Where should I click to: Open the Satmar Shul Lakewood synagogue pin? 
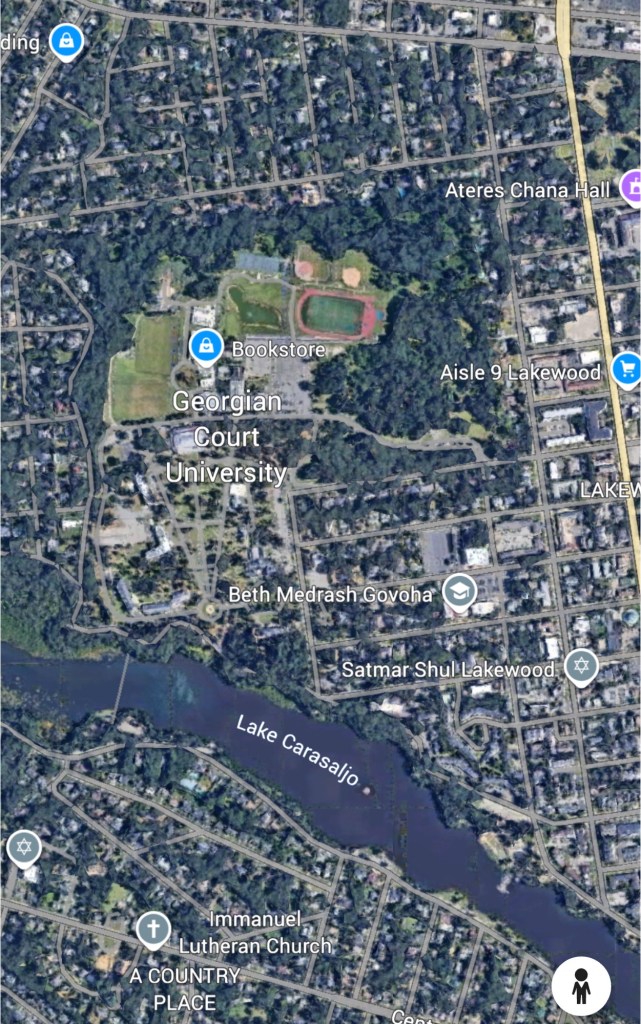[580, 666]
